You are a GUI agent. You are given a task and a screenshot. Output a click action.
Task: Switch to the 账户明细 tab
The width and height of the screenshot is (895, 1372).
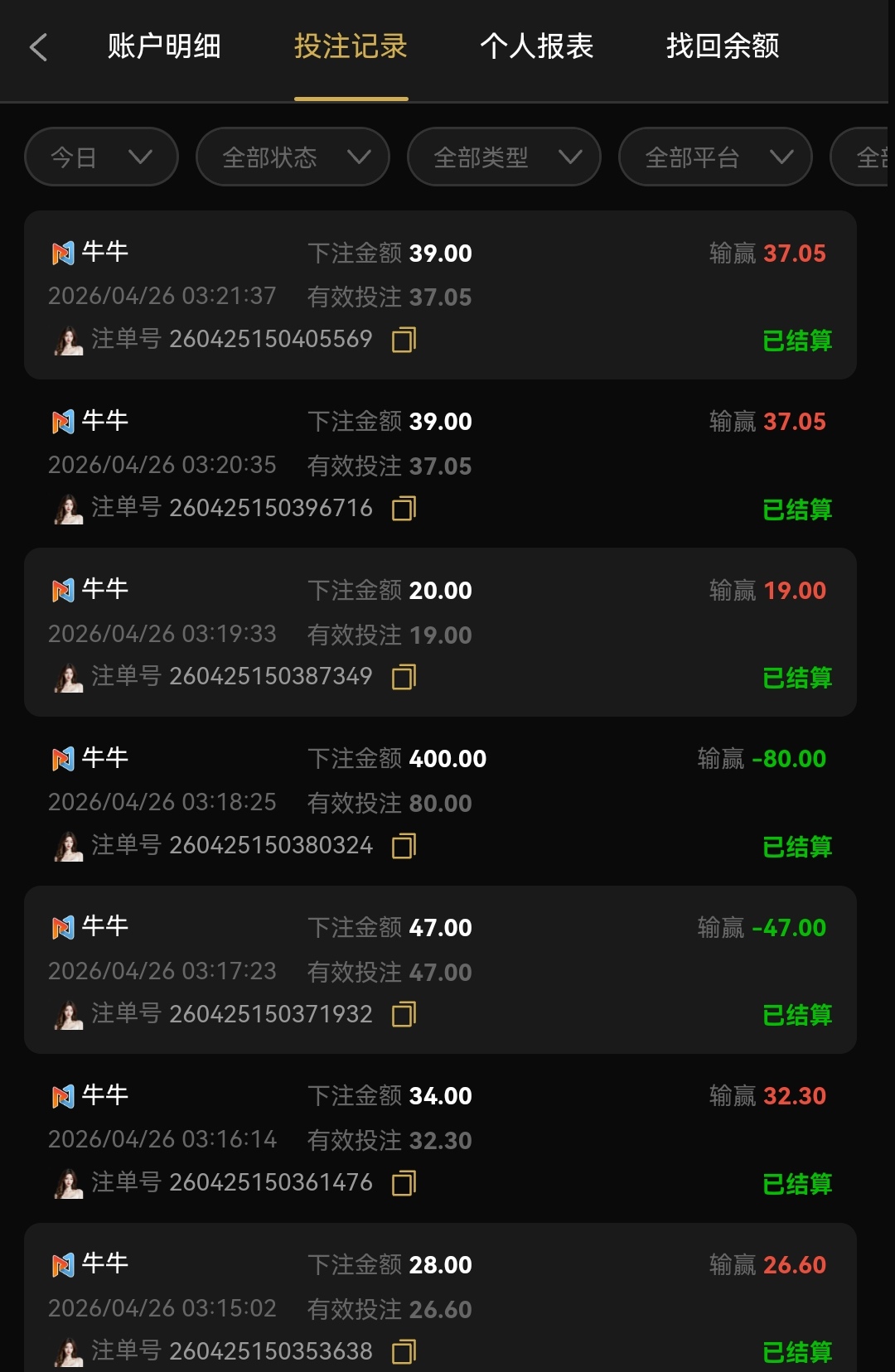[x=164, y=46]
